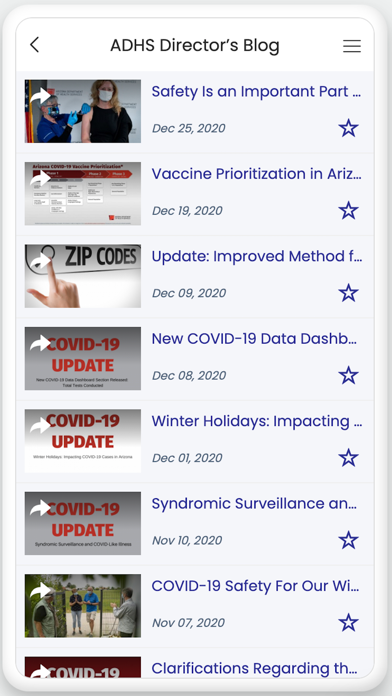Favorite the Dec 09, 2020 post
Image resolution: width=392 pixels, height=696 pixels.
[348, 293]
